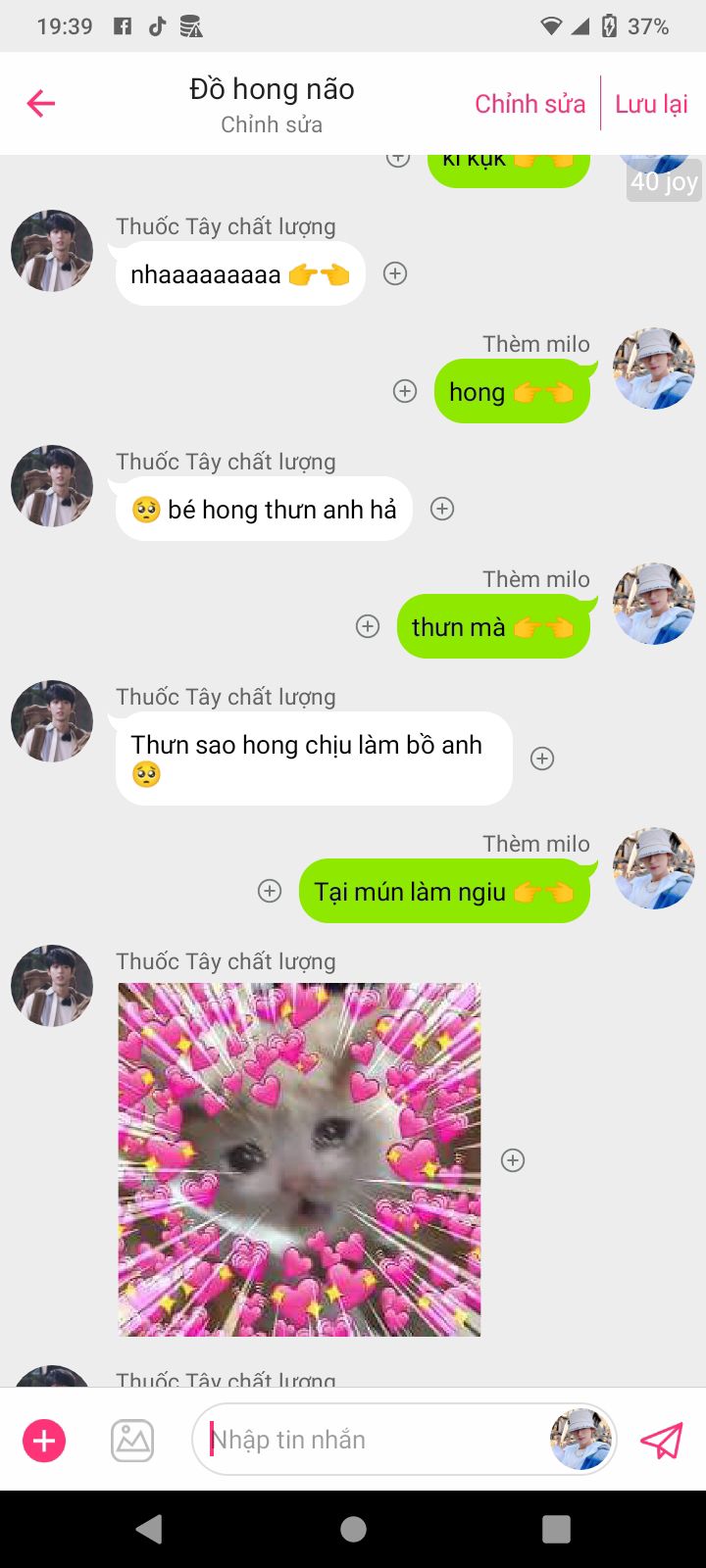Tap plus icon beside the crying cat image
This screenshot has height=1568, width=706.
coord(513,1160)
